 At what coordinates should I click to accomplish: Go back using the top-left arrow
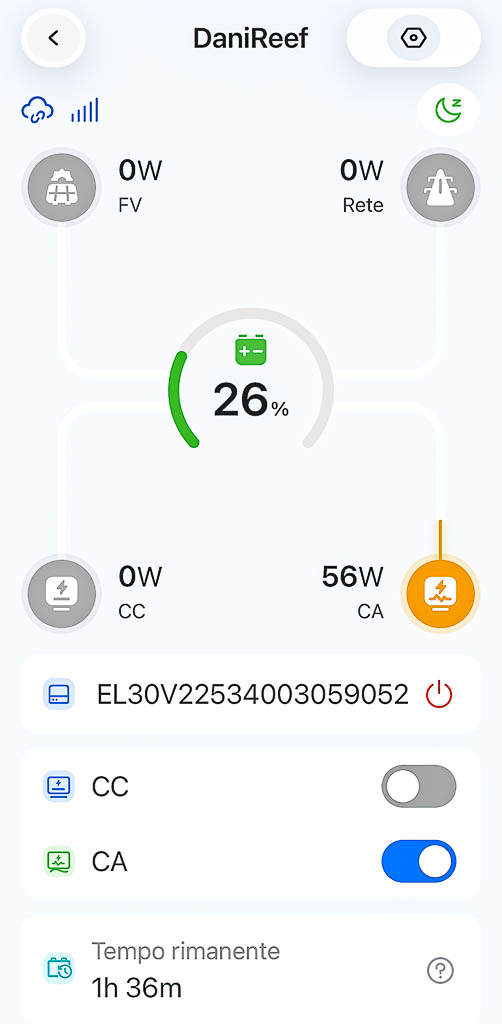(x=54, y=38)
